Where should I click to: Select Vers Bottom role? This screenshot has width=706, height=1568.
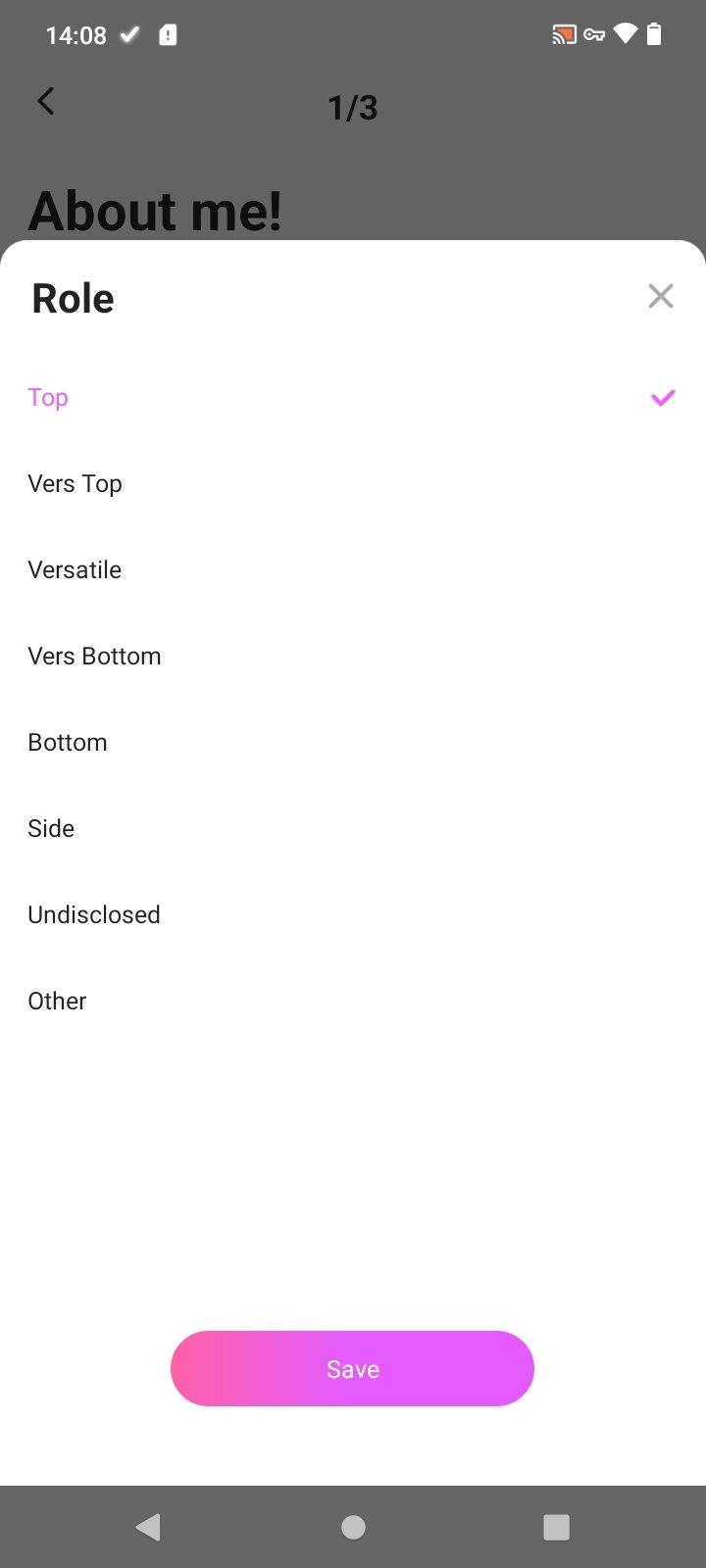[x=353, y=657]
